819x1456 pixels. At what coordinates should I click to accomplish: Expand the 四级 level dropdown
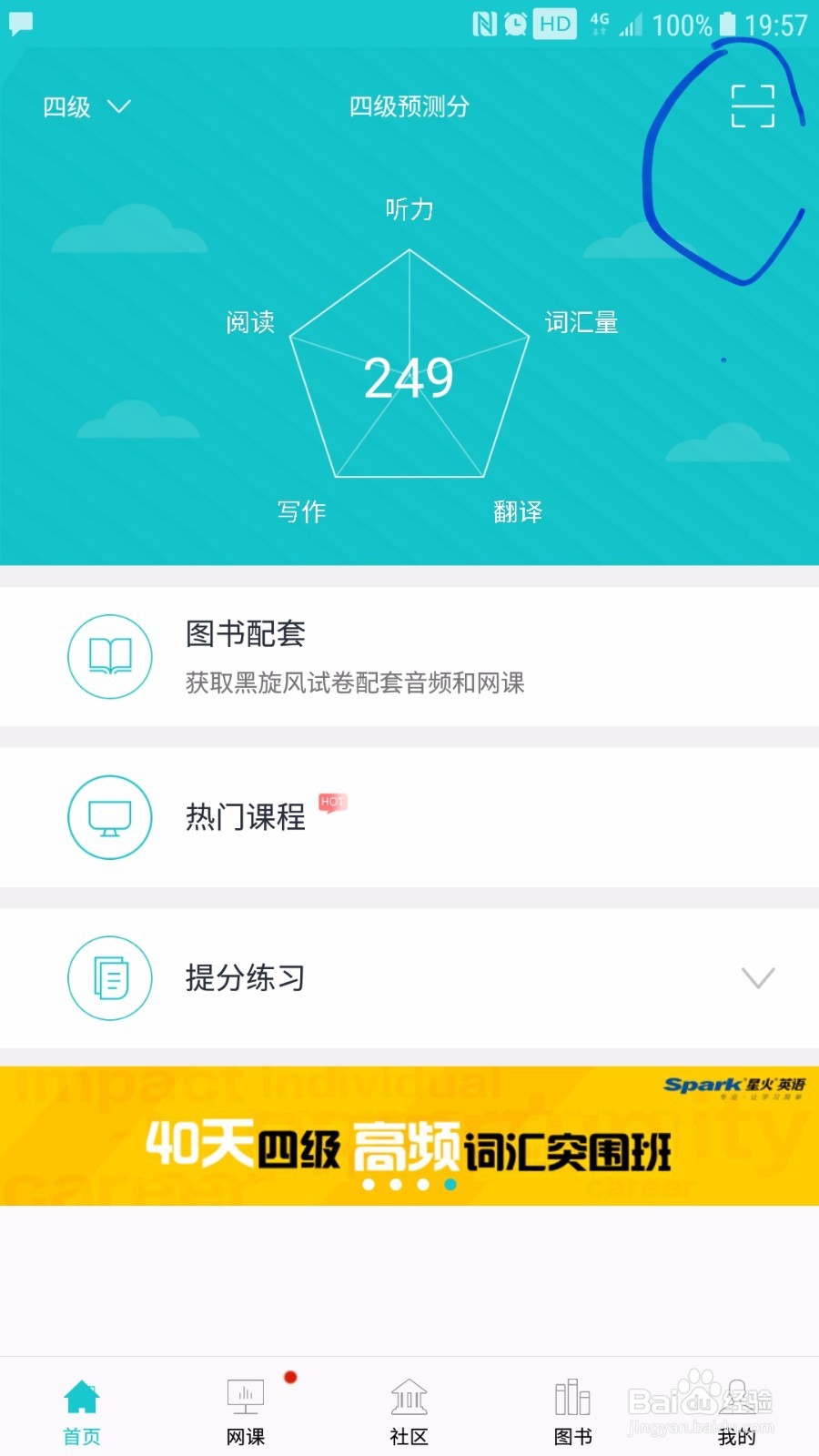click(86, 106)
